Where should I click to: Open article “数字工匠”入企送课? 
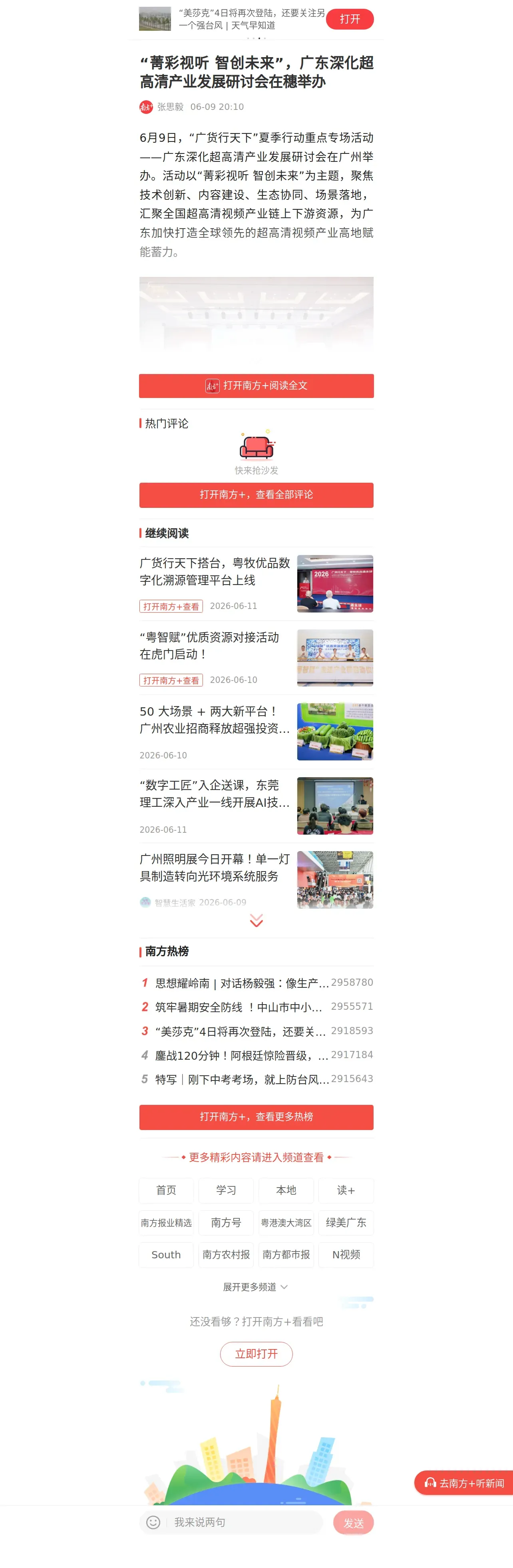pos(256,805)
